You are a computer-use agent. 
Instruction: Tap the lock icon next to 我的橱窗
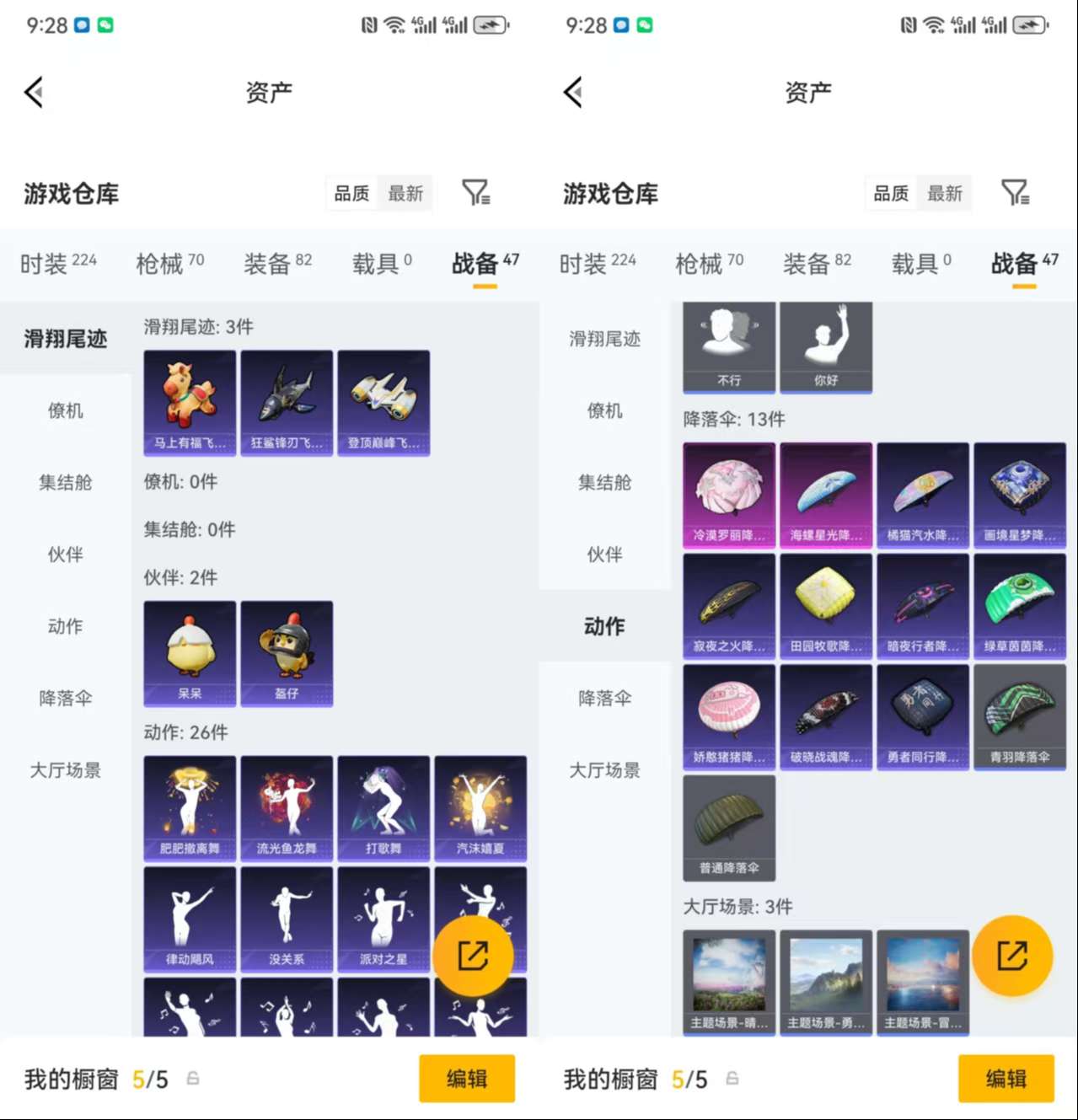coord(192,1080)
